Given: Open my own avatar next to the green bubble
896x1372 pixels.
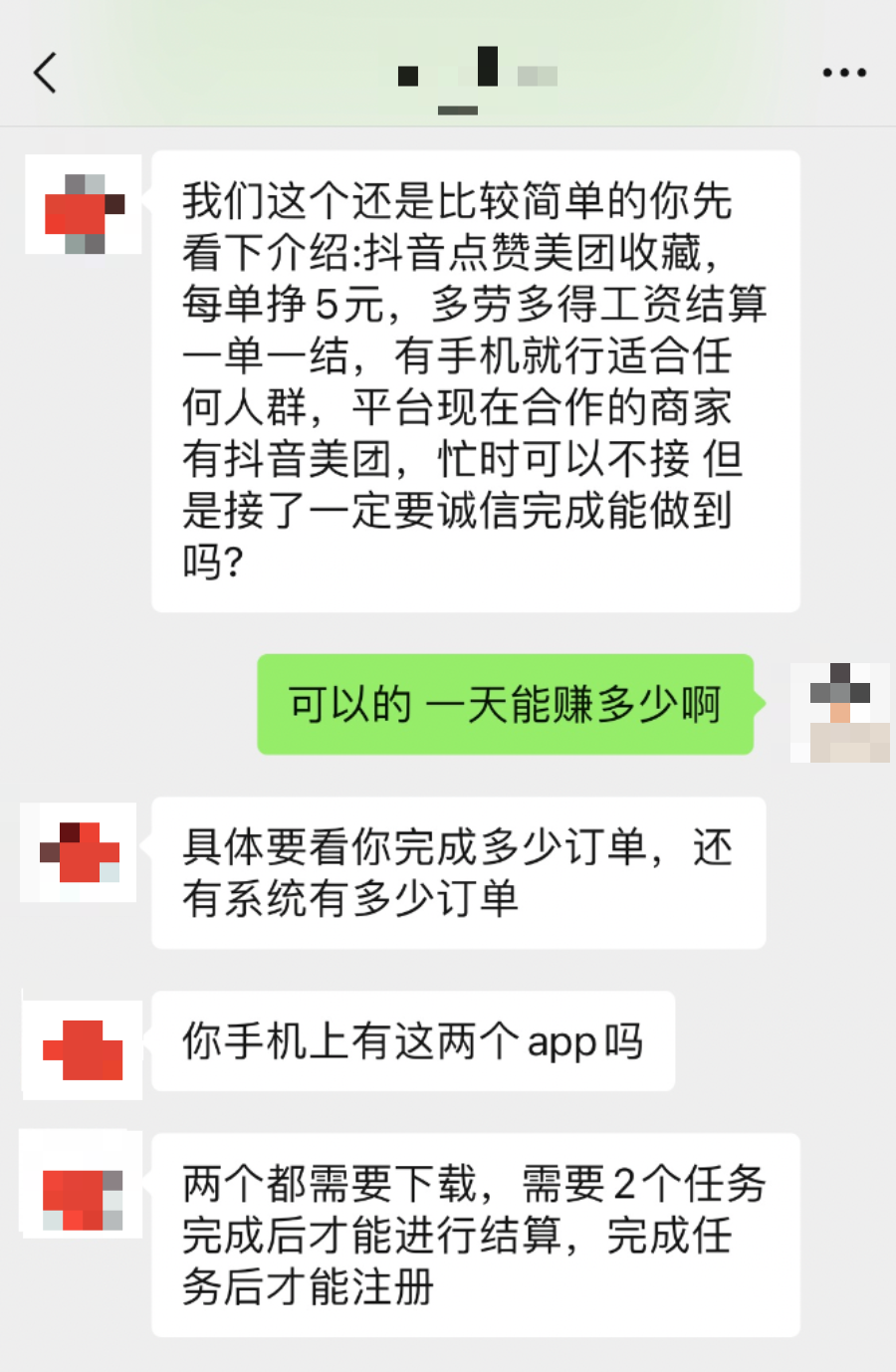Looking at the screenshot, I should (840, 713).
